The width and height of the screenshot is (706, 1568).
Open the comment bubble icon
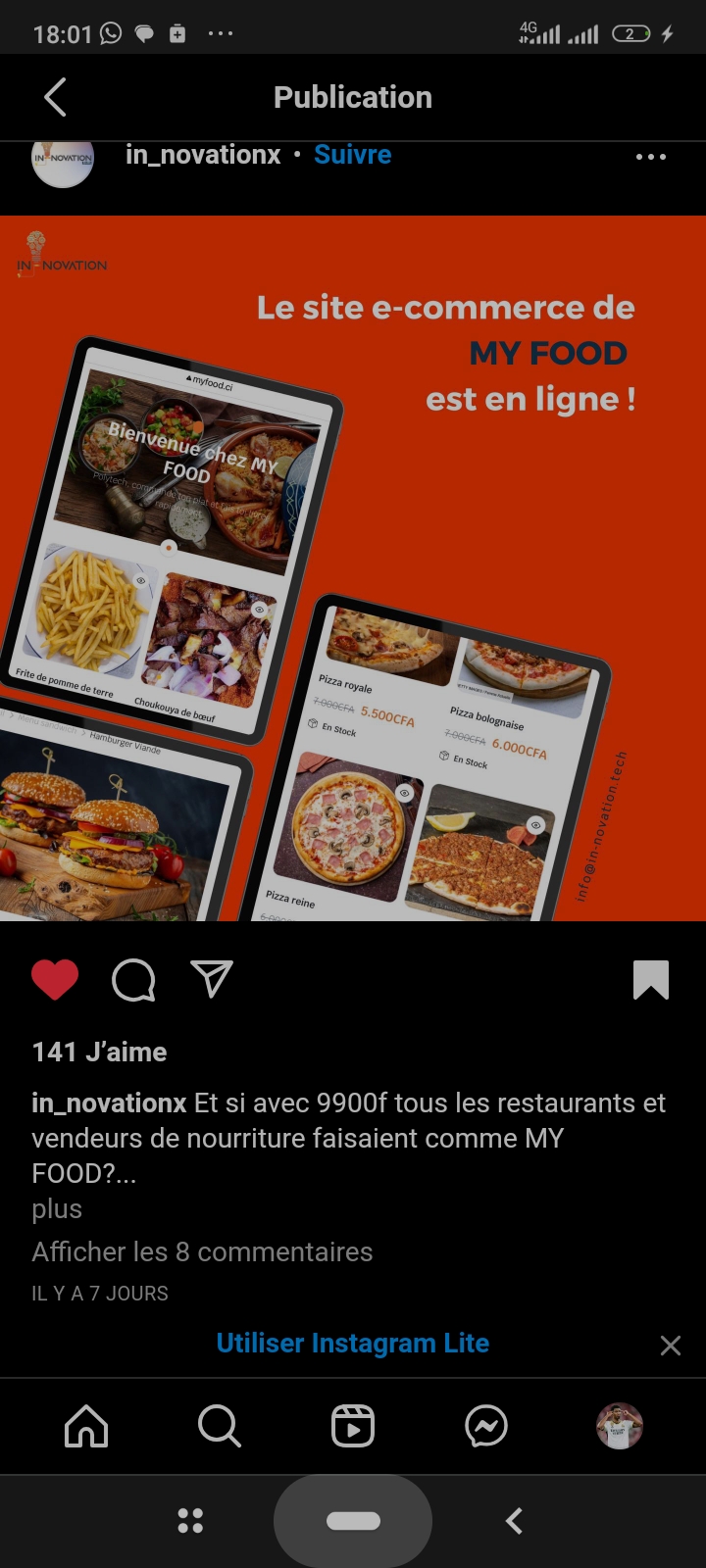tap(133, 979)
